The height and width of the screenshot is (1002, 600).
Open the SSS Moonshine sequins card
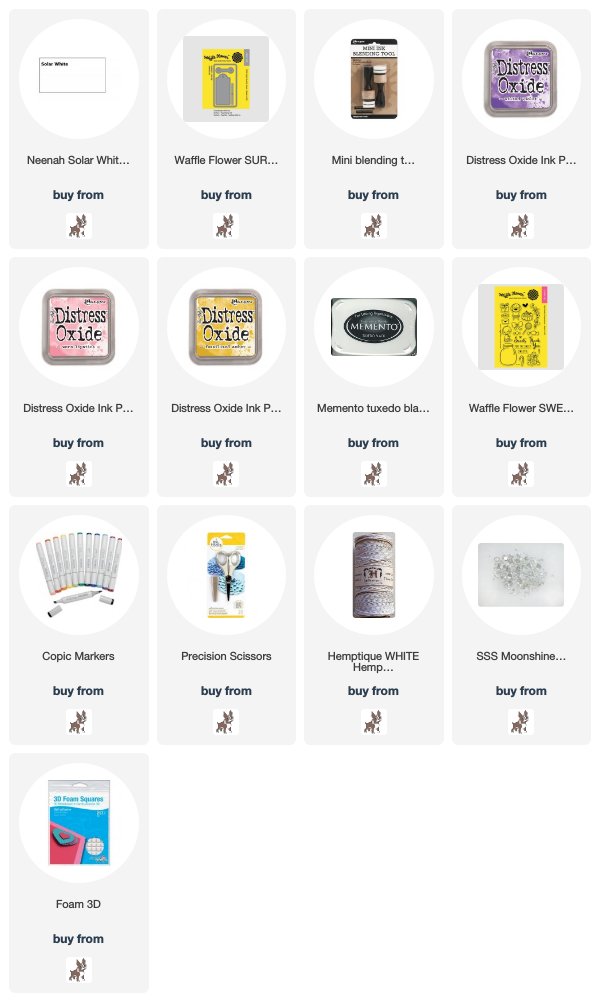coord(522,574)
